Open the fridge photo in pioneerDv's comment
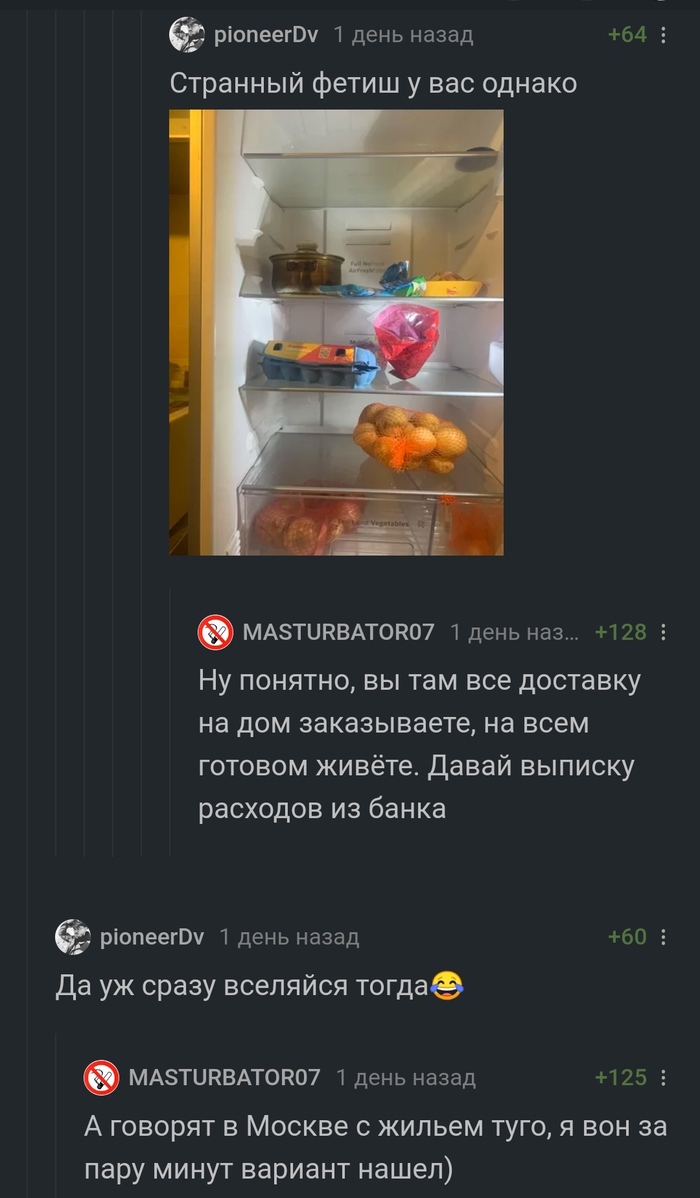Viewport: 700px width, 1198px height. (336, 332)
